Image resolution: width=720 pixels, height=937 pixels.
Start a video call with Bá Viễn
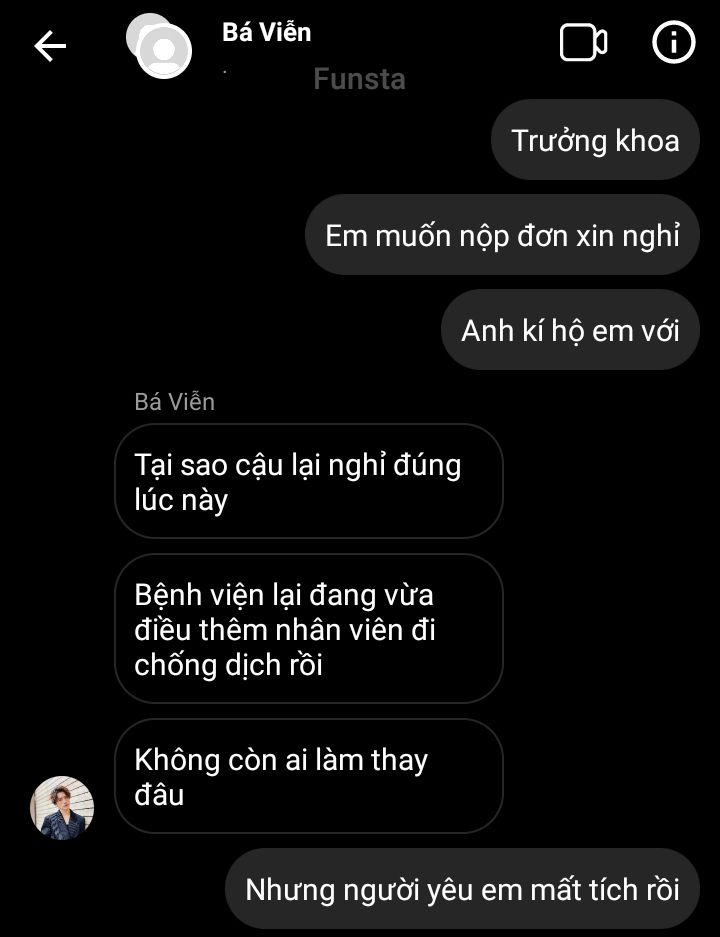click(582, 43)
